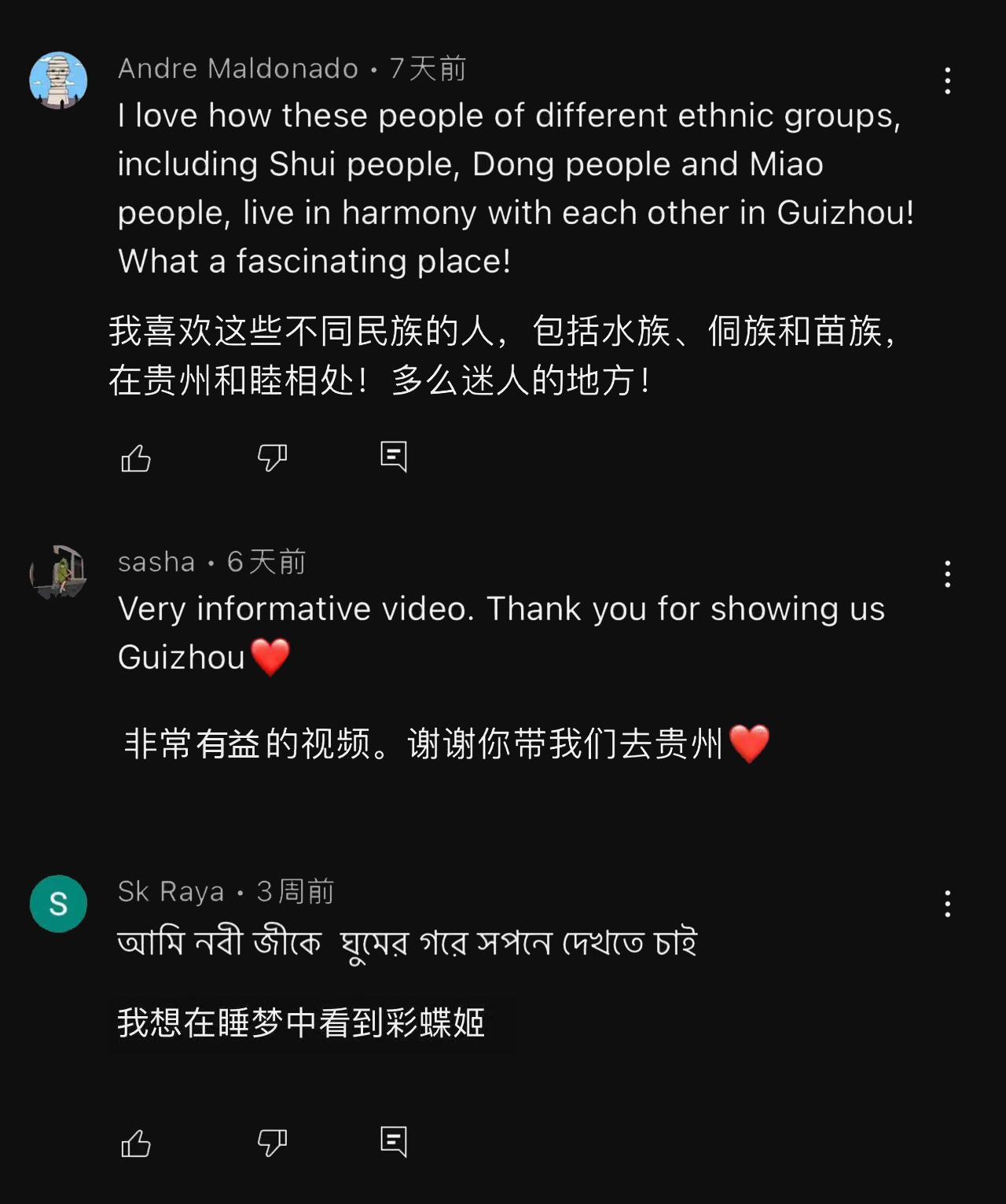Open overflow menu on Sk Raya's comment
Screen dimensions: 1006x1204
tap(947, 905)
